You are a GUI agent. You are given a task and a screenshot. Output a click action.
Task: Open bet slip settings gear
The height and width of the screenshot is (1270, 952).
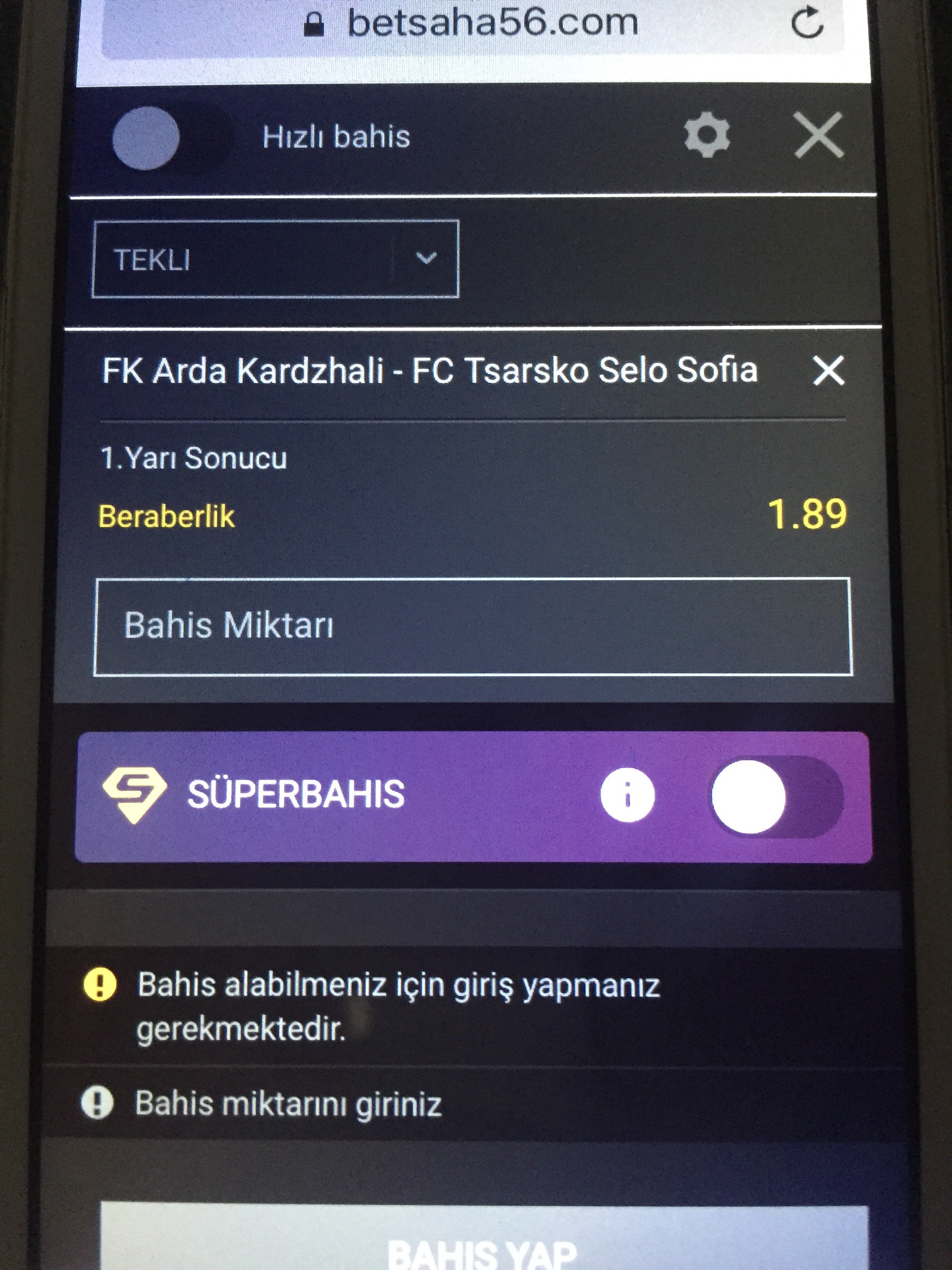tap(706, 135)
